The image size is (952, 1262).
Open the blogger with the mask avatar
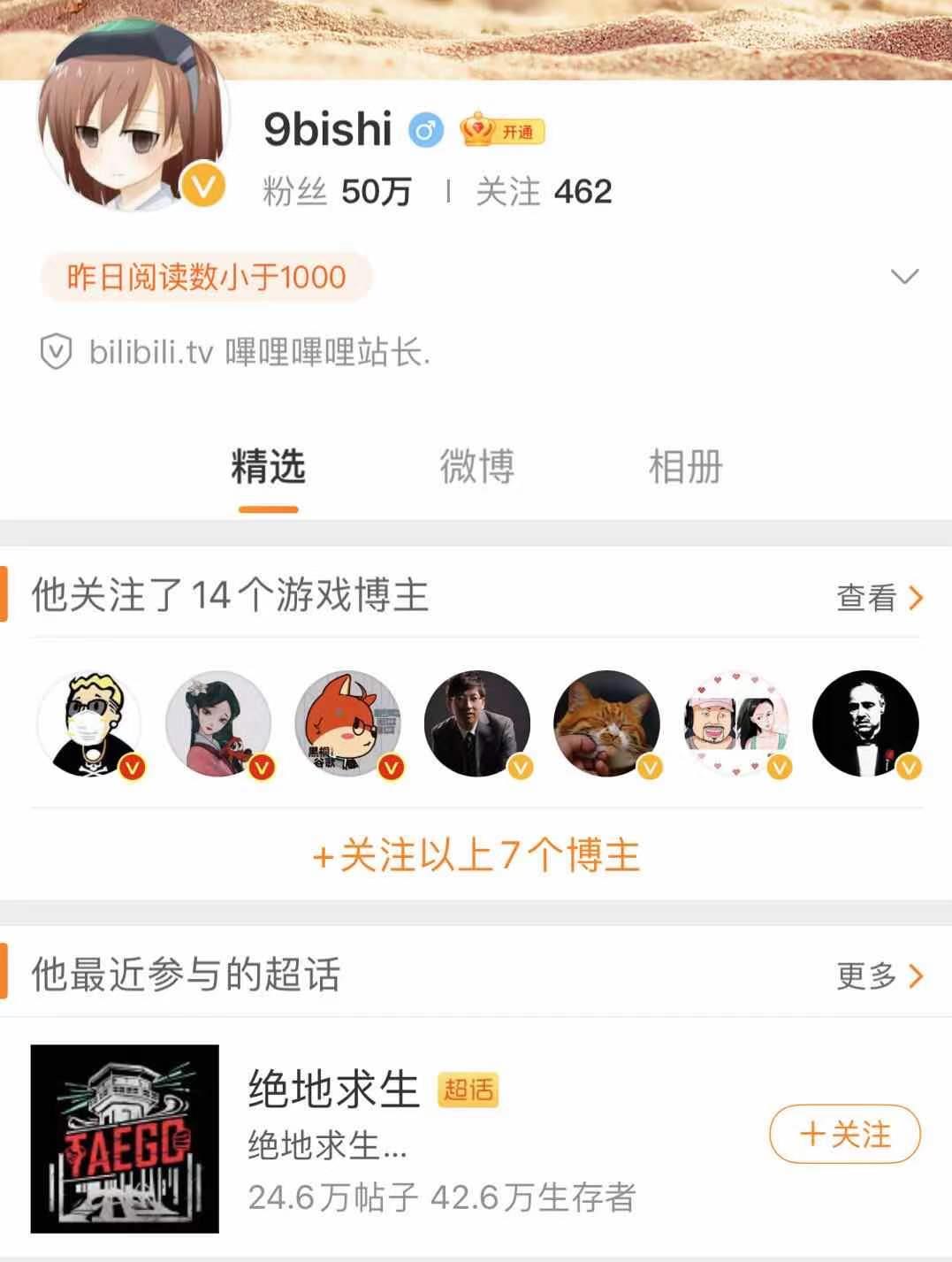click(89, 723)
